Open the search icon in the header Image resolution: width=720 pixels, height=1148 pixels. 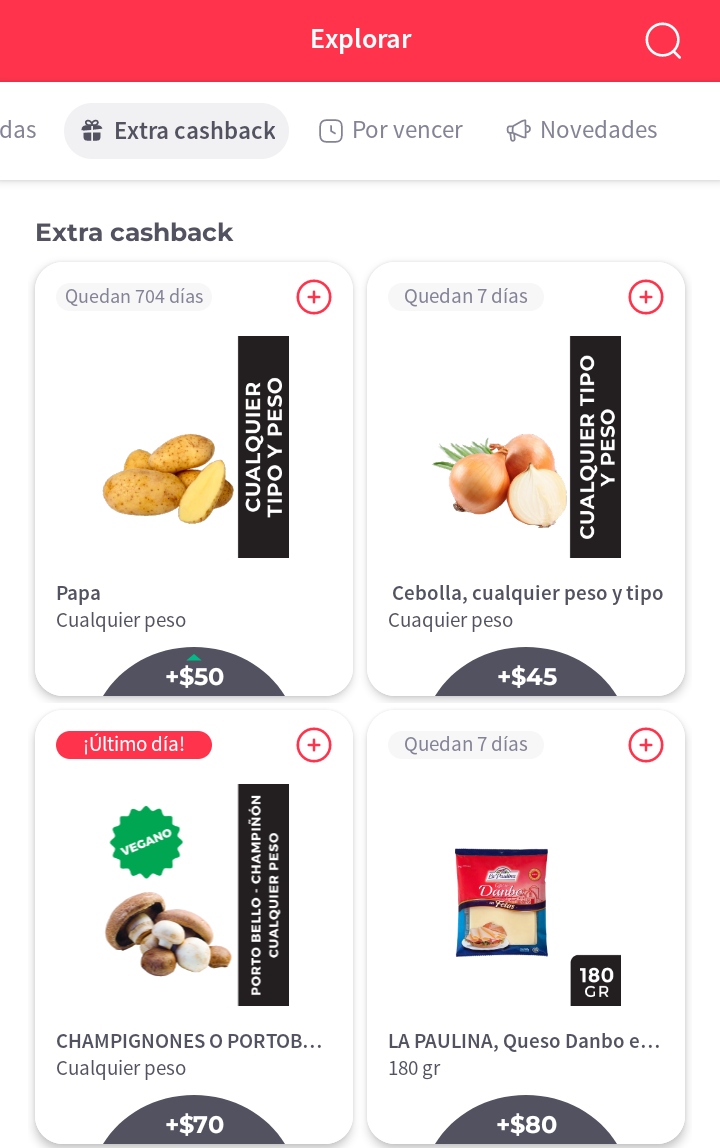pos(662,41)
